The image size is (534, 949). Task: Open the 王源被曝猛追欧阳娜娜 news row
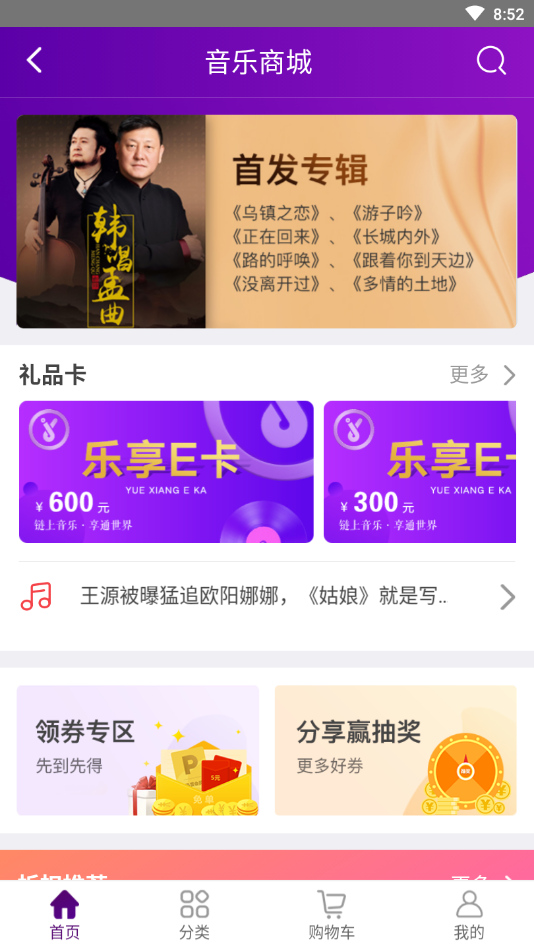coord(267,597)
